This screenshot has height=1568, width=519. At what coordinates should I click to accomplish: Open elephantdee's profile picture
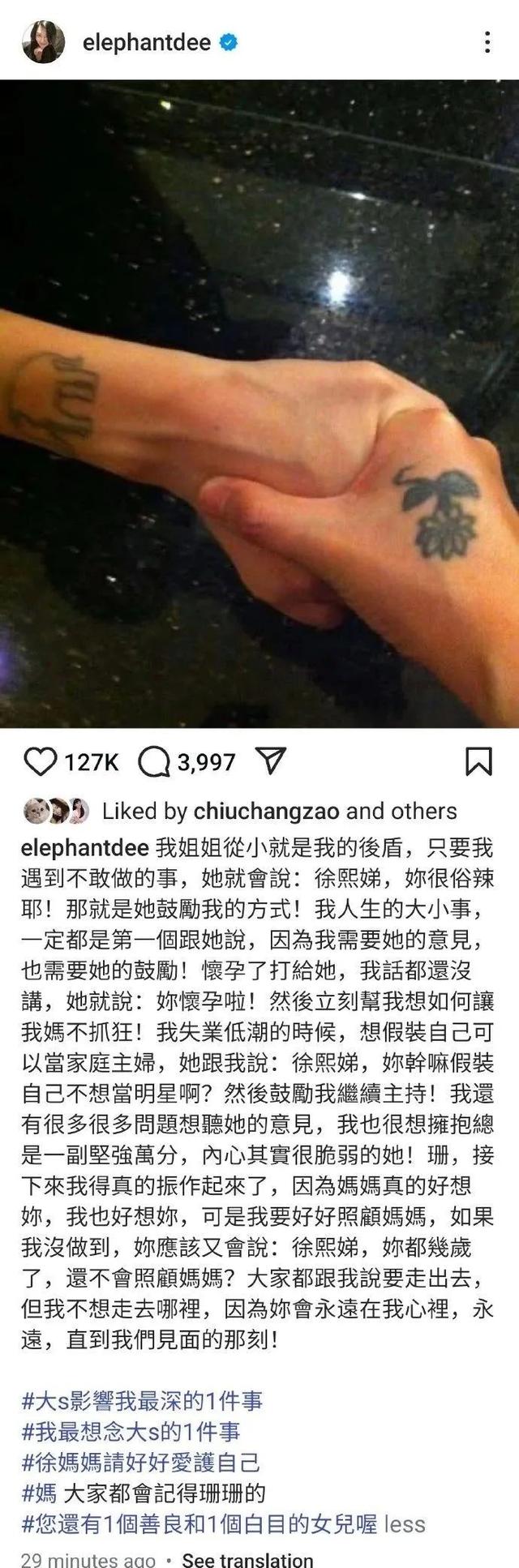coord(44,42)
